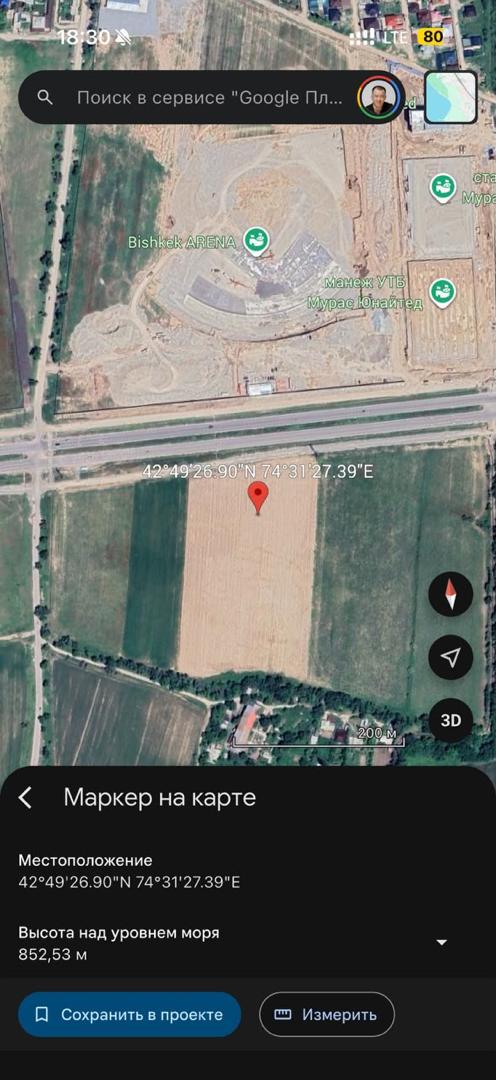Image resolution: width=496 pixels, height=1080 pixels.
Task: Open the account profile picture
Action: (x=378, y=97)
